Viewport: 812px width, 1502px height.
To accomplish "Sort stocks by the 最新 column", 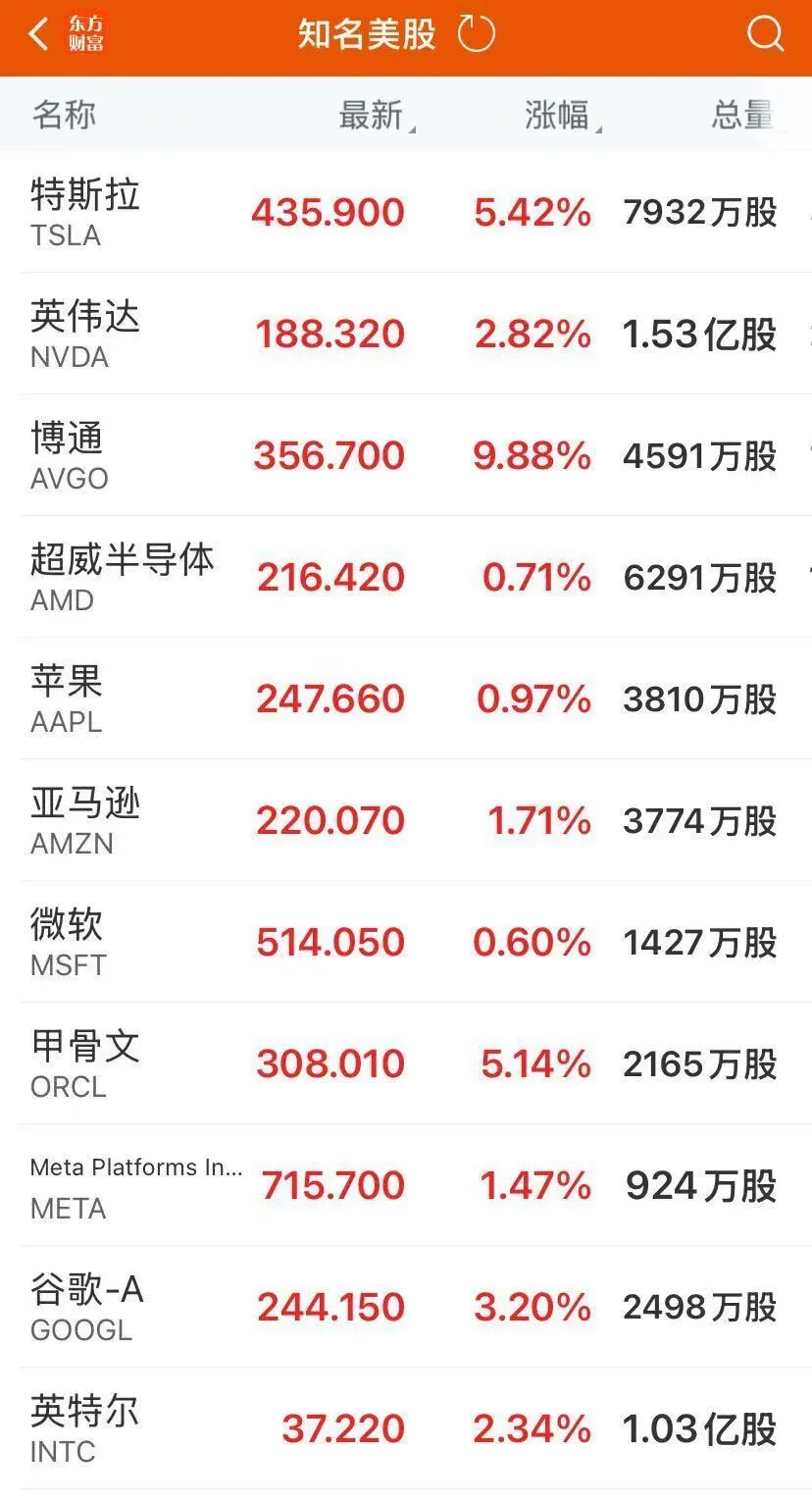I will coord(373,115).
